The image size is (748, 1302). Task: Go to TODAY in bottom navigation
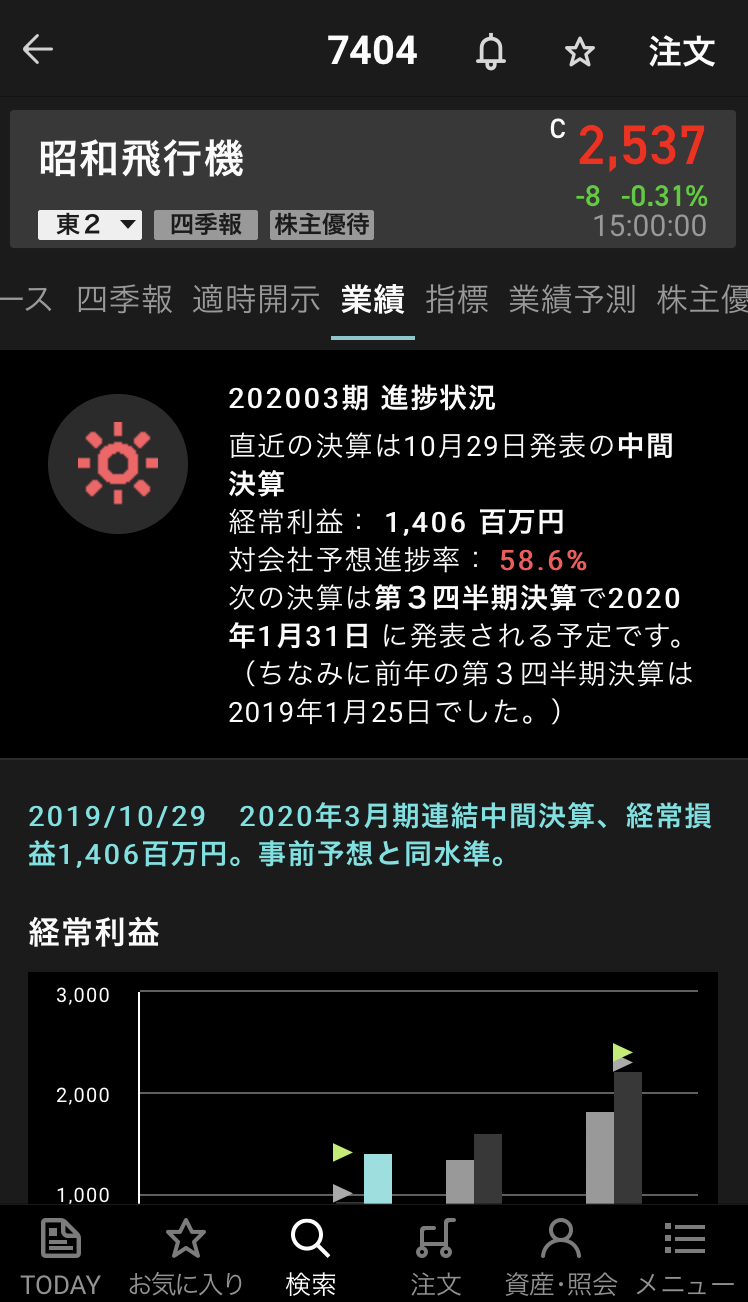[61, 1256]
